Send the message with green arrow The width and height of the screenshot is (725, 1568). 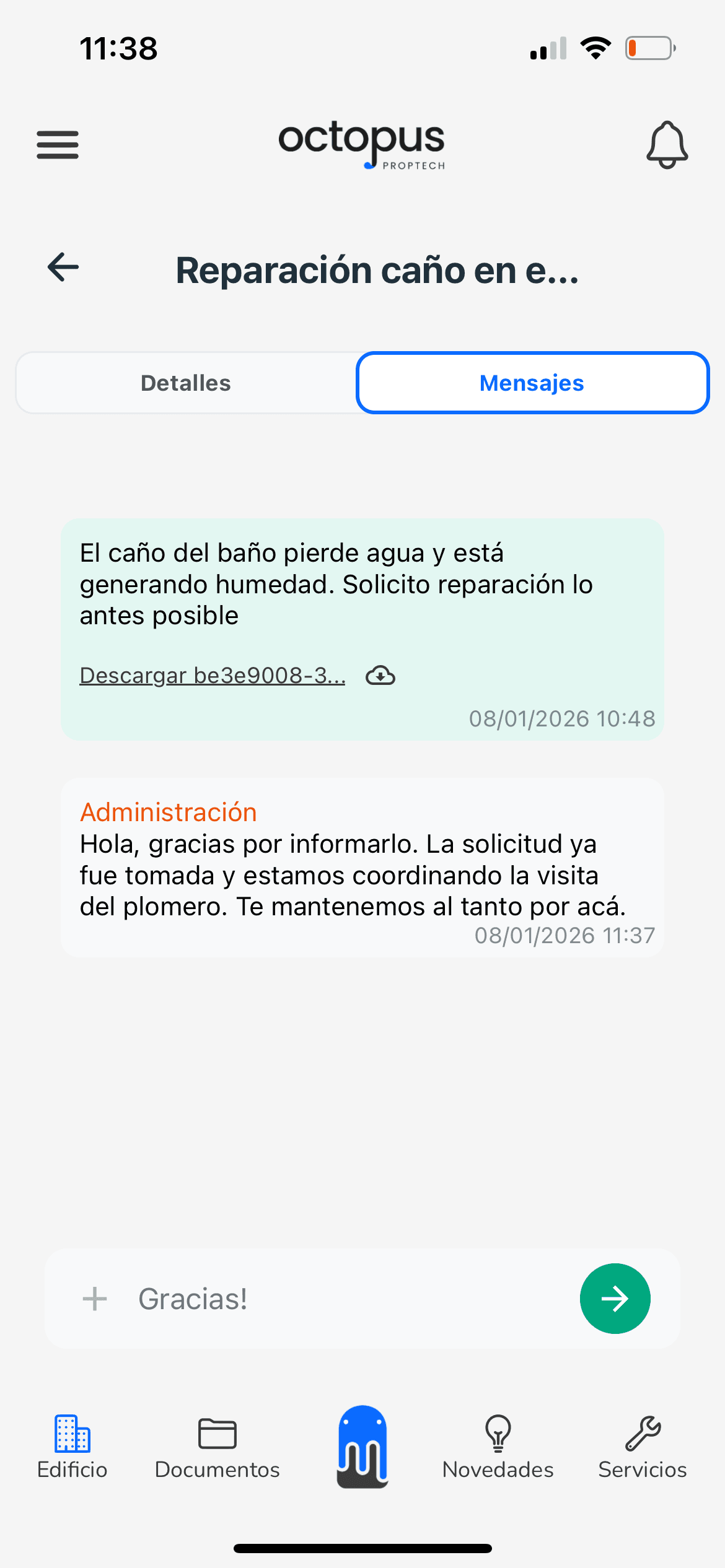tap(615, 1299)
